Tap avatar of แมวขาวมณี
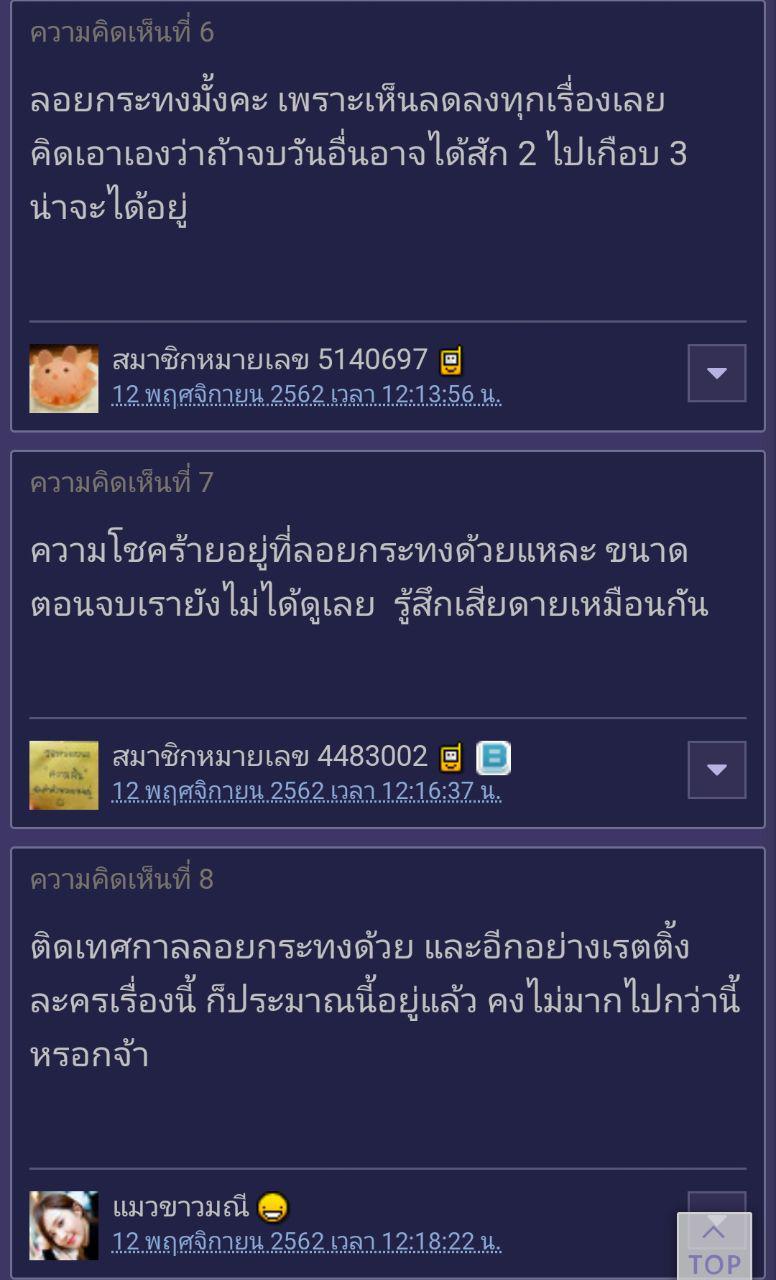This screenshot has height=1280, width=776. [x=64, y=1225]
